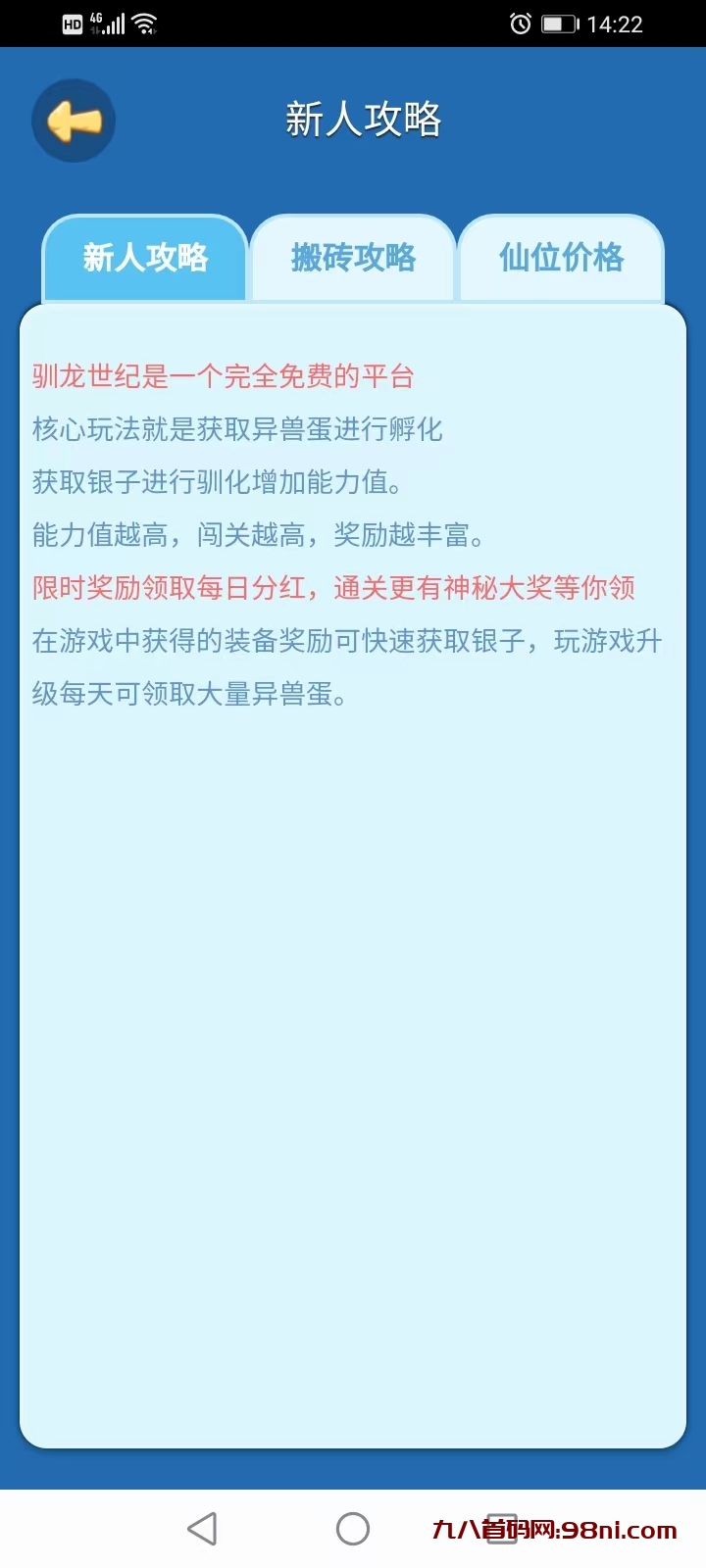Viewport: 706px width, 1568px height.
Task: Tap the battery indicator in status bar
Action: (x=559, y=22)
